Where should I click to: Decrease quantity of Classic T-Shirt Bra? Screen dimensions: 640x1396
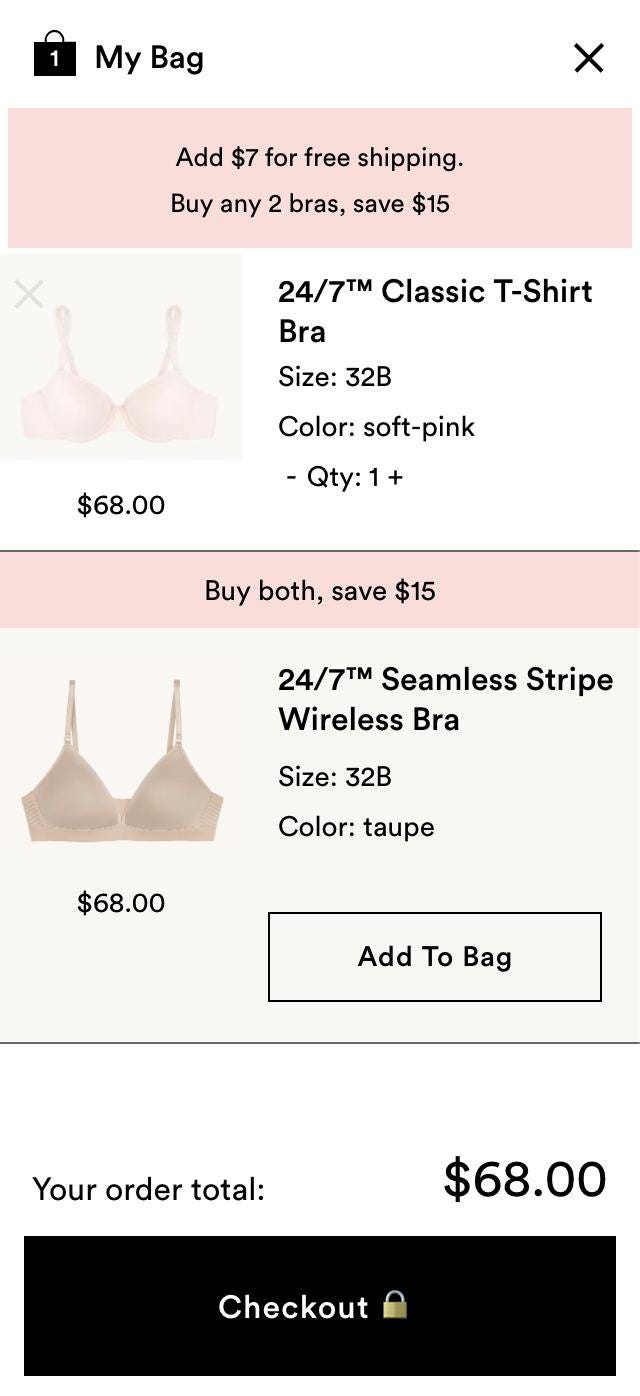pyautogui.click(x=291, y=477)
